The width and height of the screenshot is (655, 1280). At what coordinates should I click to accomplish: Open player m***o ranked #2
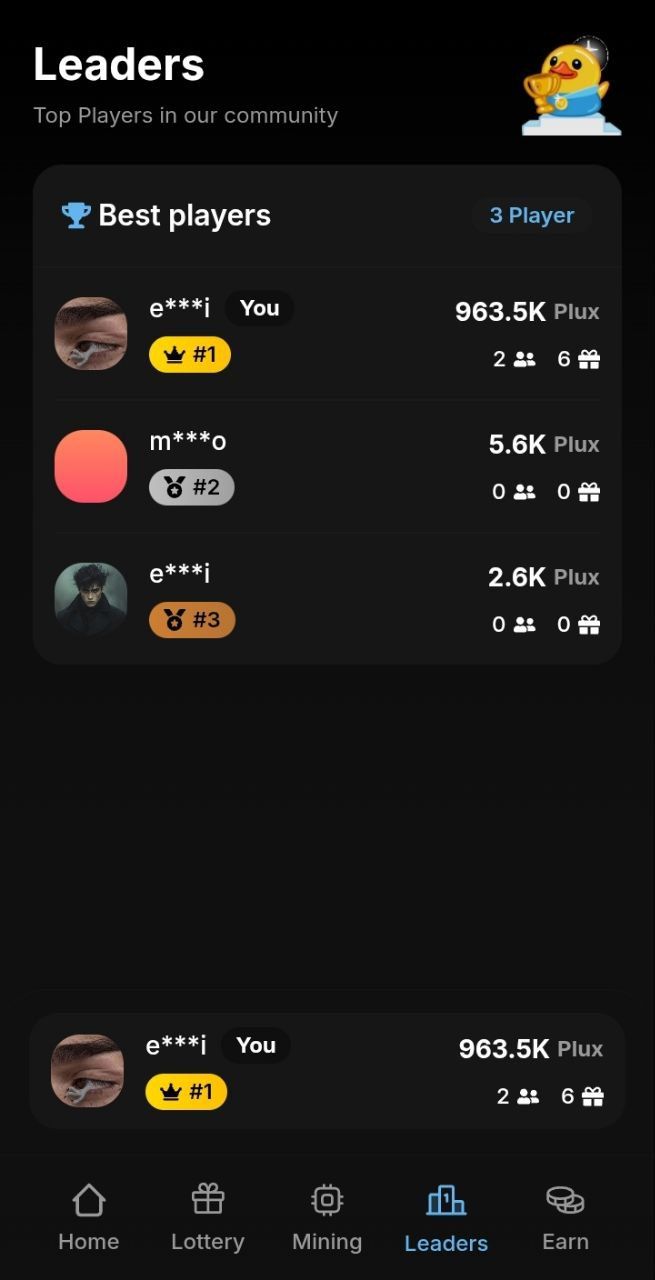327,466
